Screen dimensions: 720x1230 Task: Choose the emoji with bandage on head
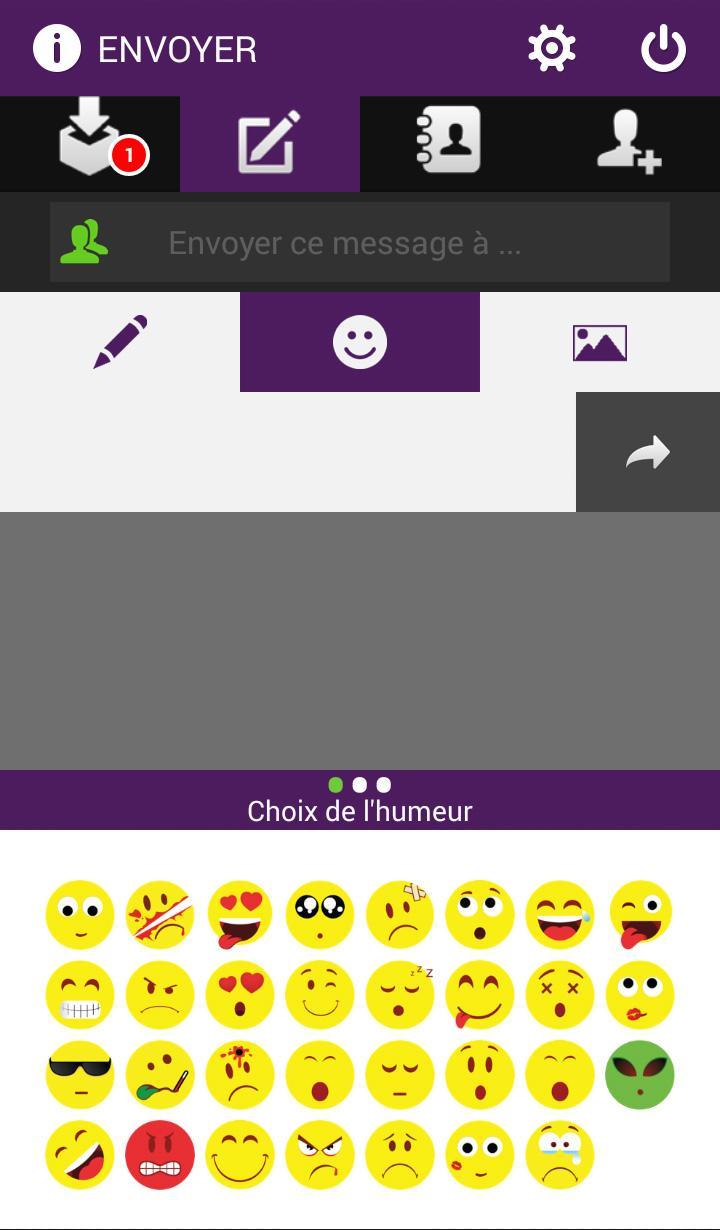point(400,915)
